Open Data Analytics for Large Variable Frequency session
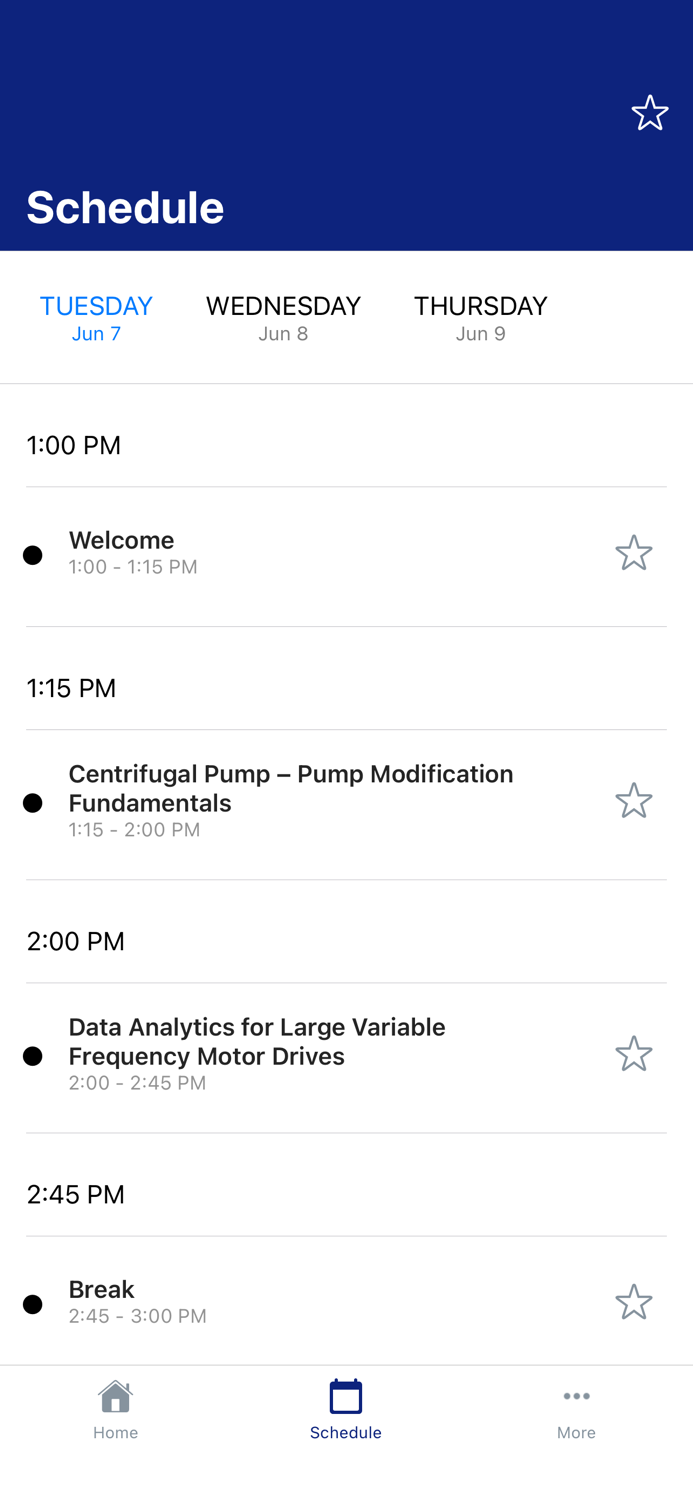 [300, 1054]
